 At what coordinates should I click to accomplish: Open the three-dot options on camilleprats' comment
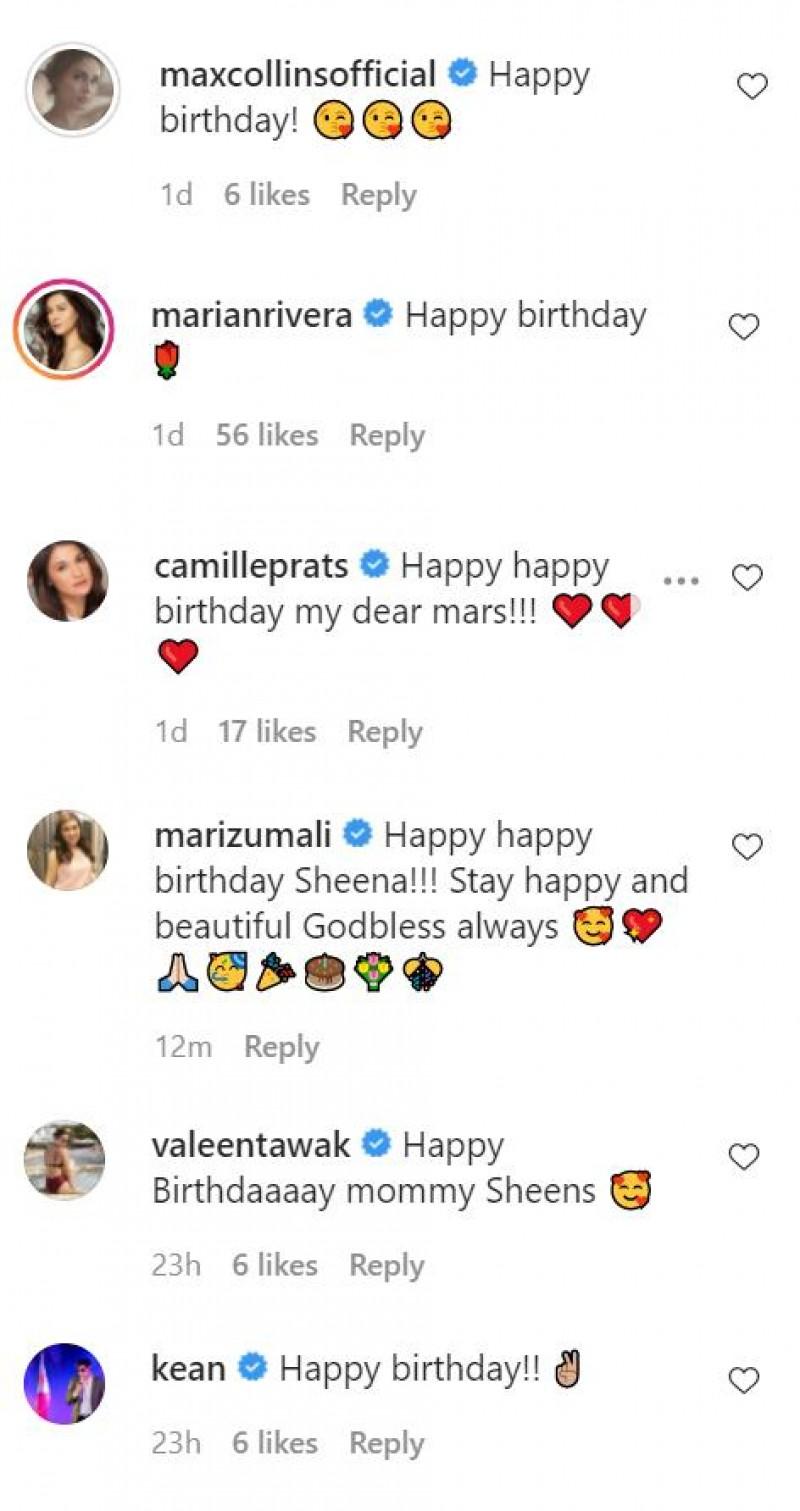pos(681,579)
